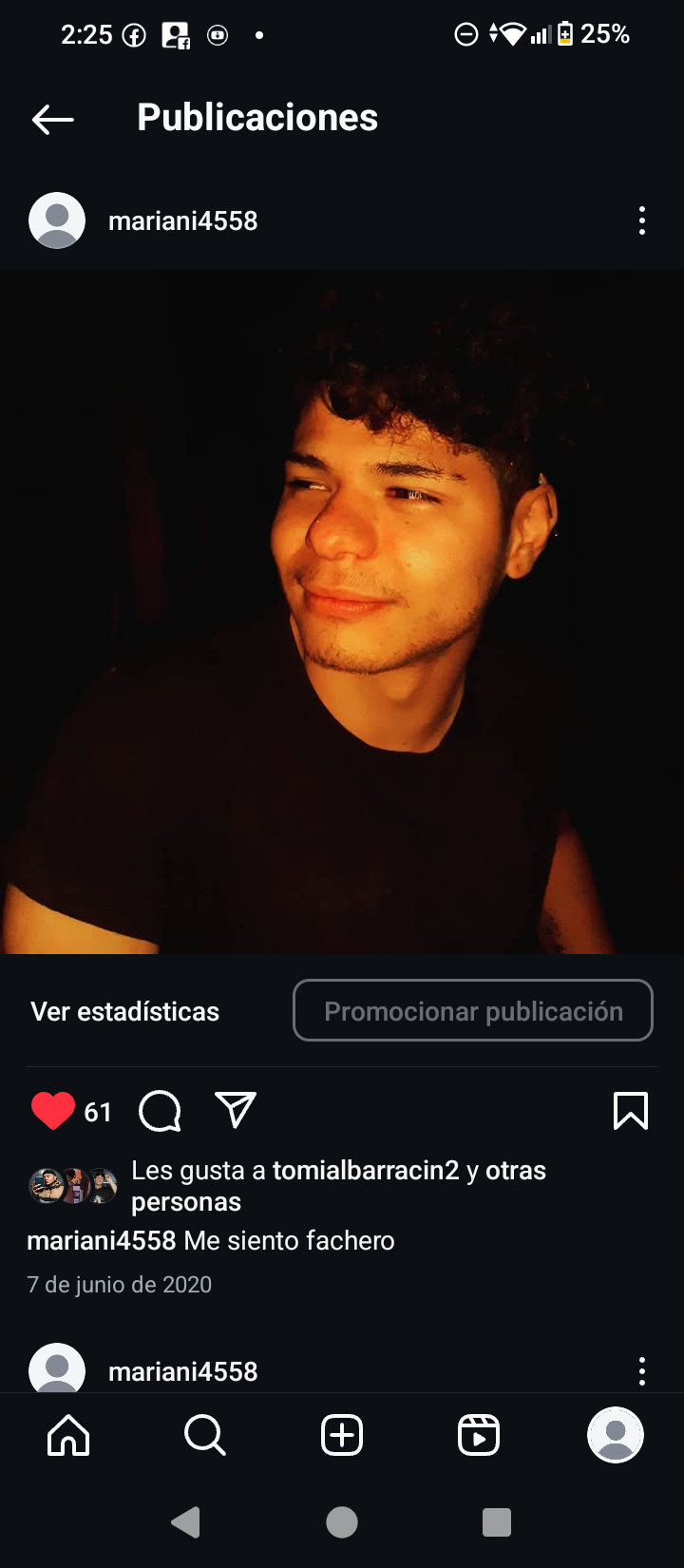View the list of otras personas who liked
684x1568 pixels.
(x=338, y=1186)
